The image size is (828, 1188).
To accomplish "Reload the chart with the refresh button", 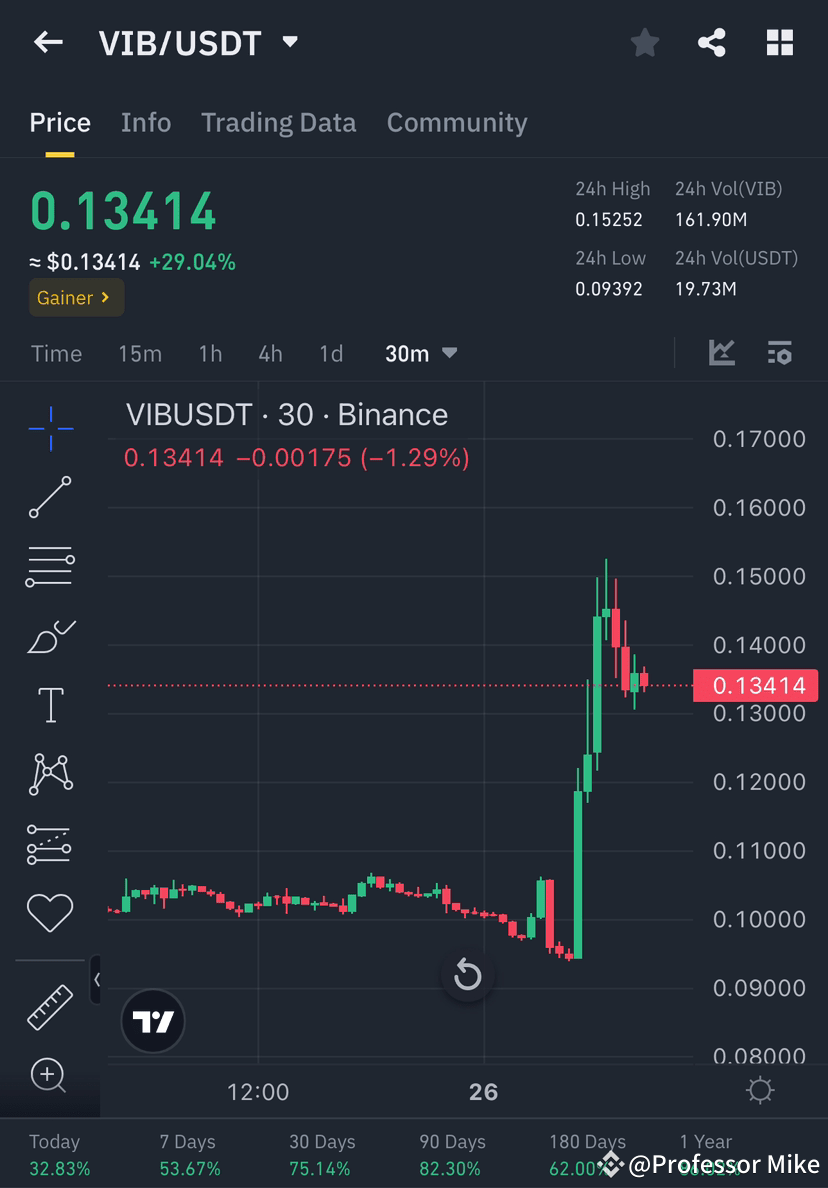I will 468,975.
